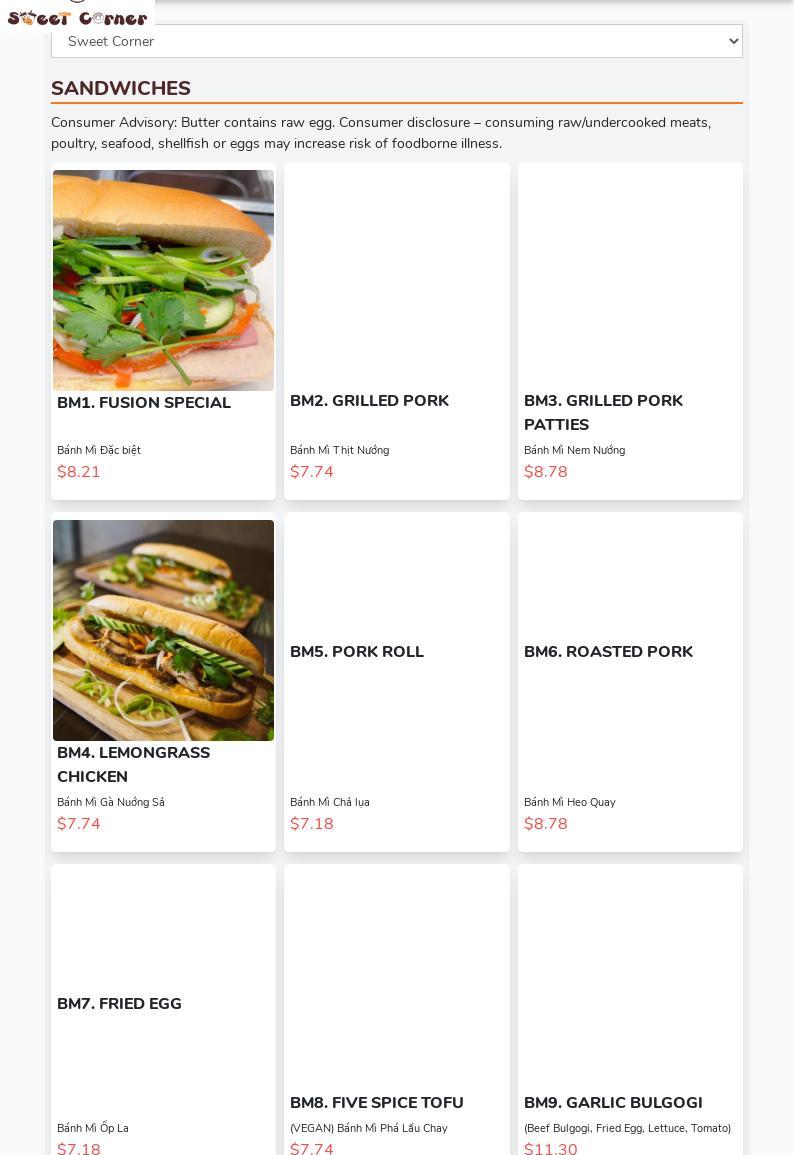Open the Sweet Corner dropdown
Screen dimensions: 794x1155
(x=396, y=41)
